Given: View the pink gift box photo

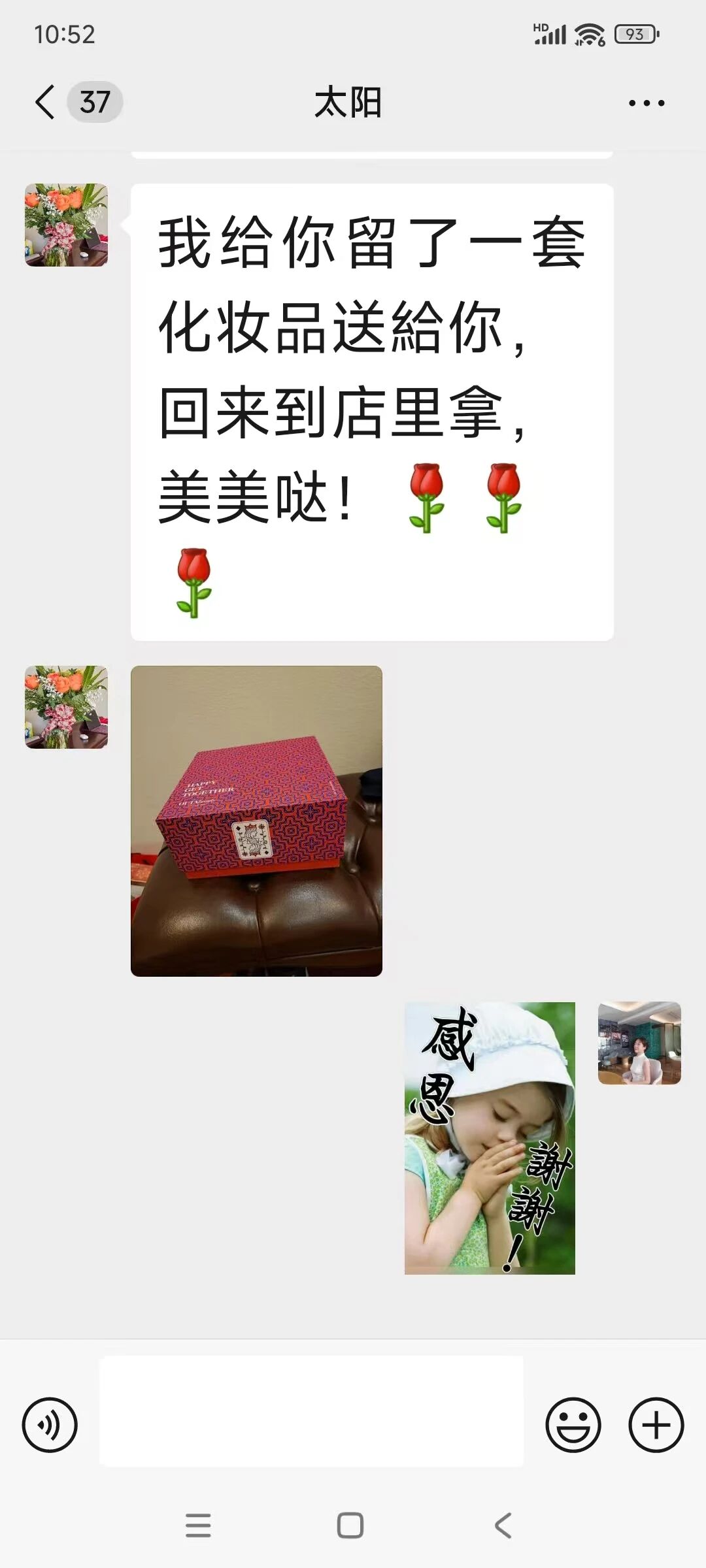Looking at the screenshot, I should click(x=256, y=821).
